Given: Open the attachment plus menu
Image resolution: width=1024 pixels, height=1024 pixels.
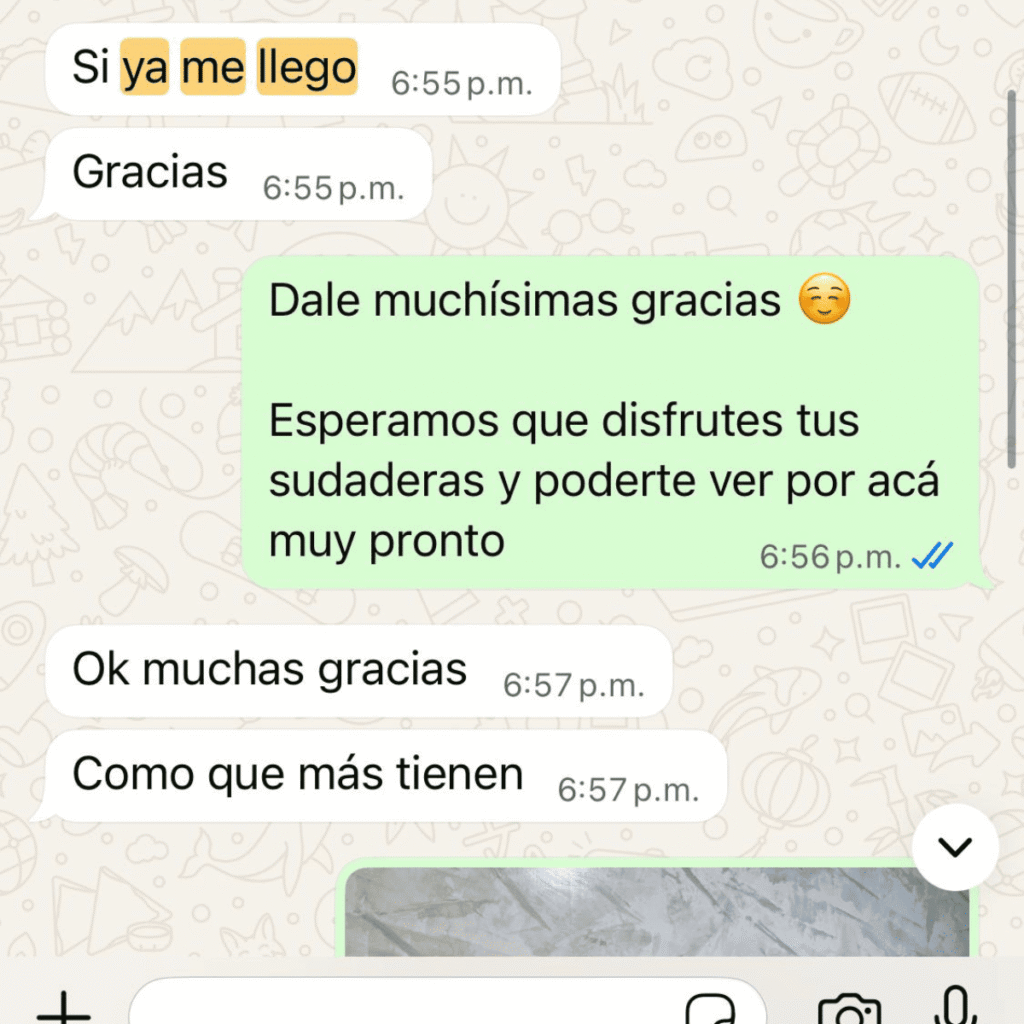Looking at the screenshot, I should tap(64, 1007).
